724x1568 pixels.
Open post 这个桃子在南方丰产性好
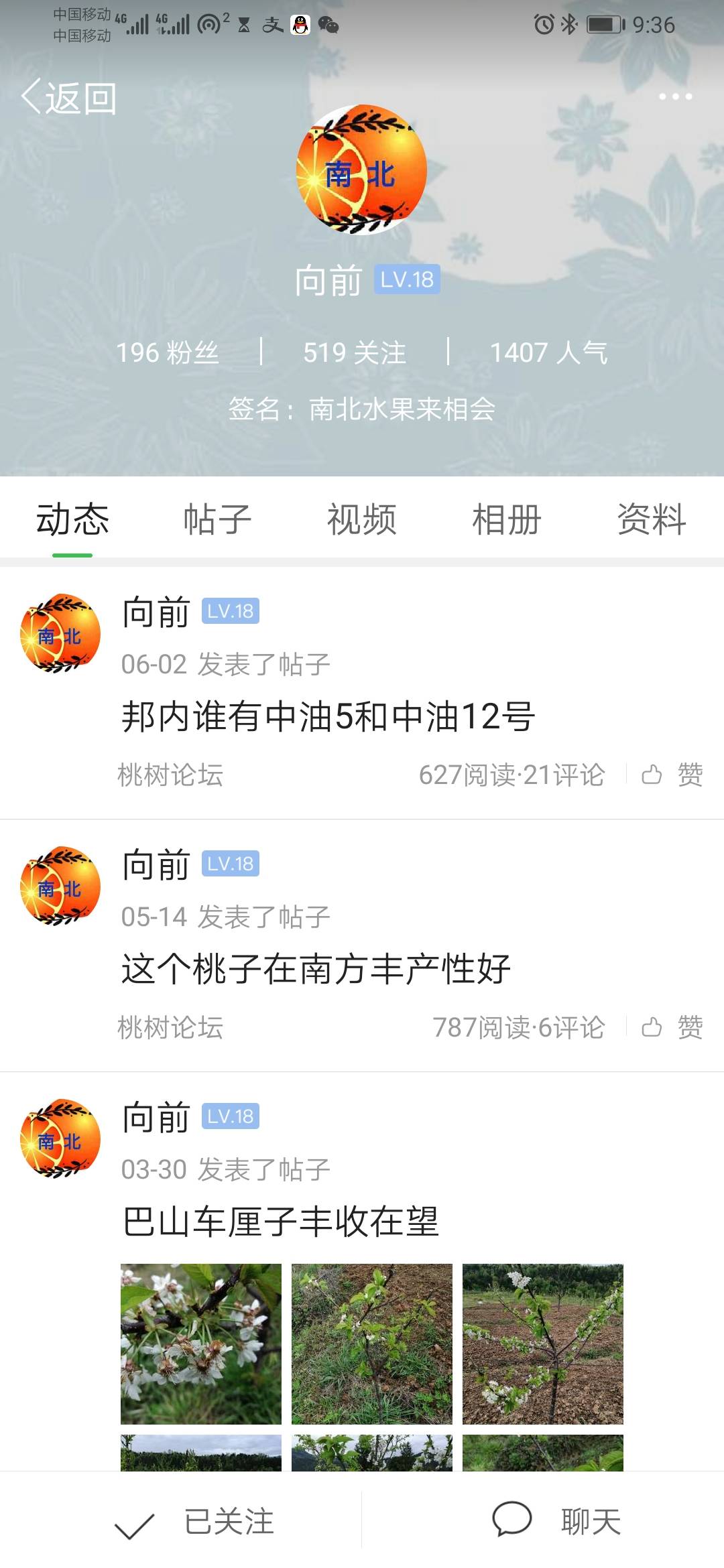(316, 969)
